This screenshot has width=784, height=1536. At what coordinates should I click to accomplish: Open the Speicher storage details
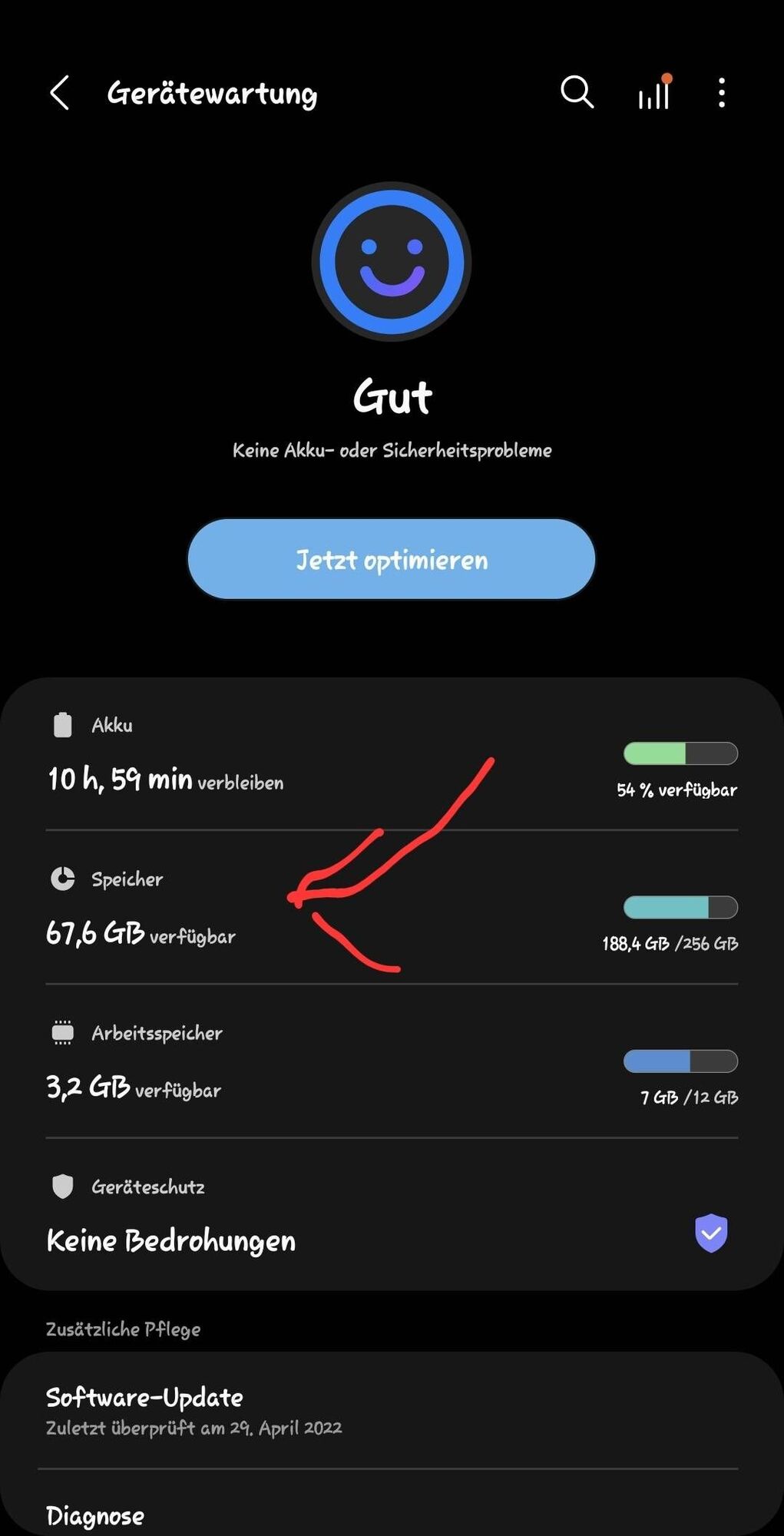pyautogui.click(x=392, y=910)
